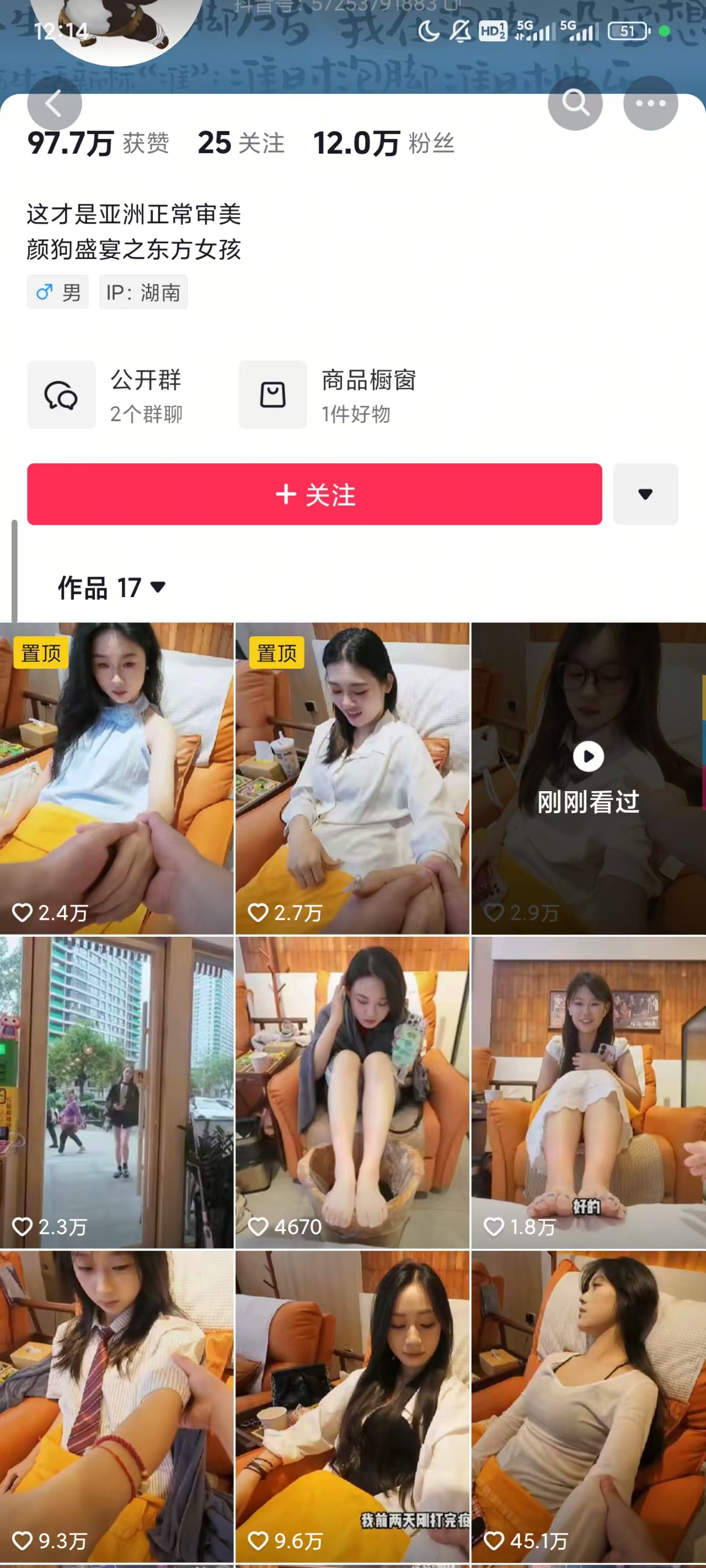Open the video with 9.6万 likes
Viewport: 706px width, 1568px height.
[x=352, y=1406]
